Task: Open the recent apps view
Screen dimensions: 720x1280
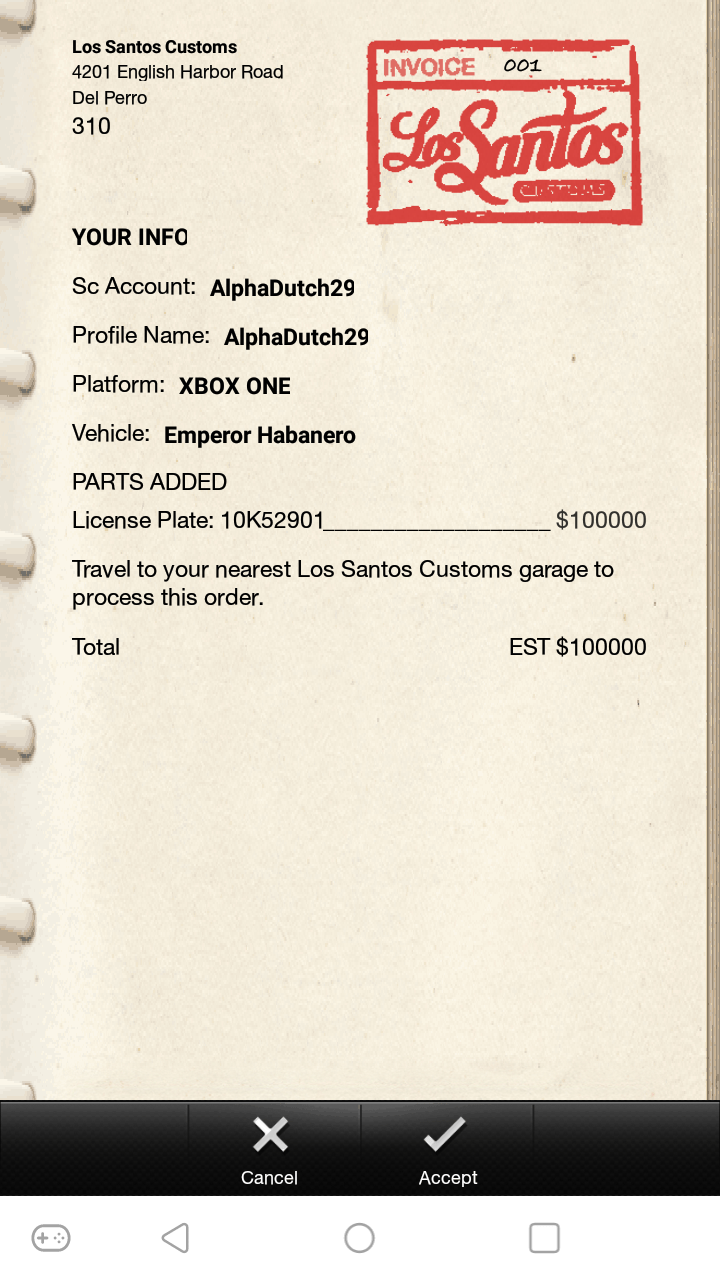Action: tap(543, 1238)
